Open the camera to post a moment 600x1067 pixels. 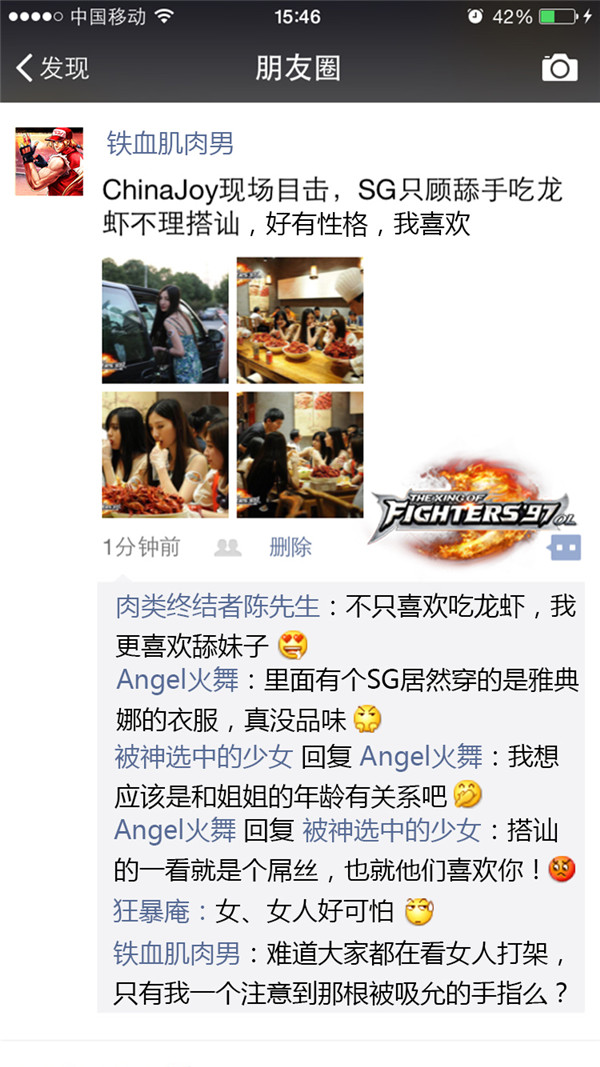[559, 67]
